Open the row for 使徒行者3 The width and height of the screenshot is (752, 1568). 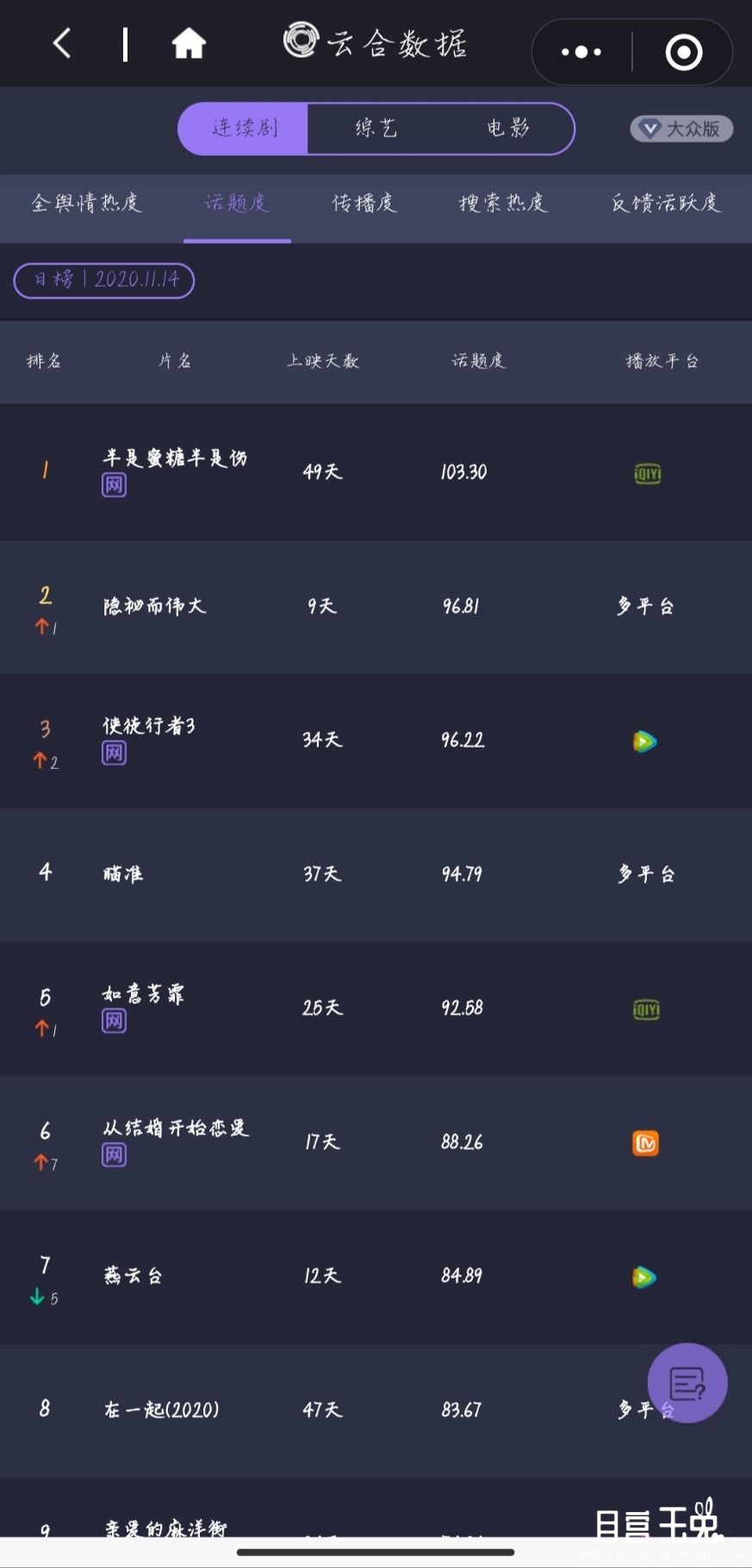pyautogui.click(x=376, y=741)
